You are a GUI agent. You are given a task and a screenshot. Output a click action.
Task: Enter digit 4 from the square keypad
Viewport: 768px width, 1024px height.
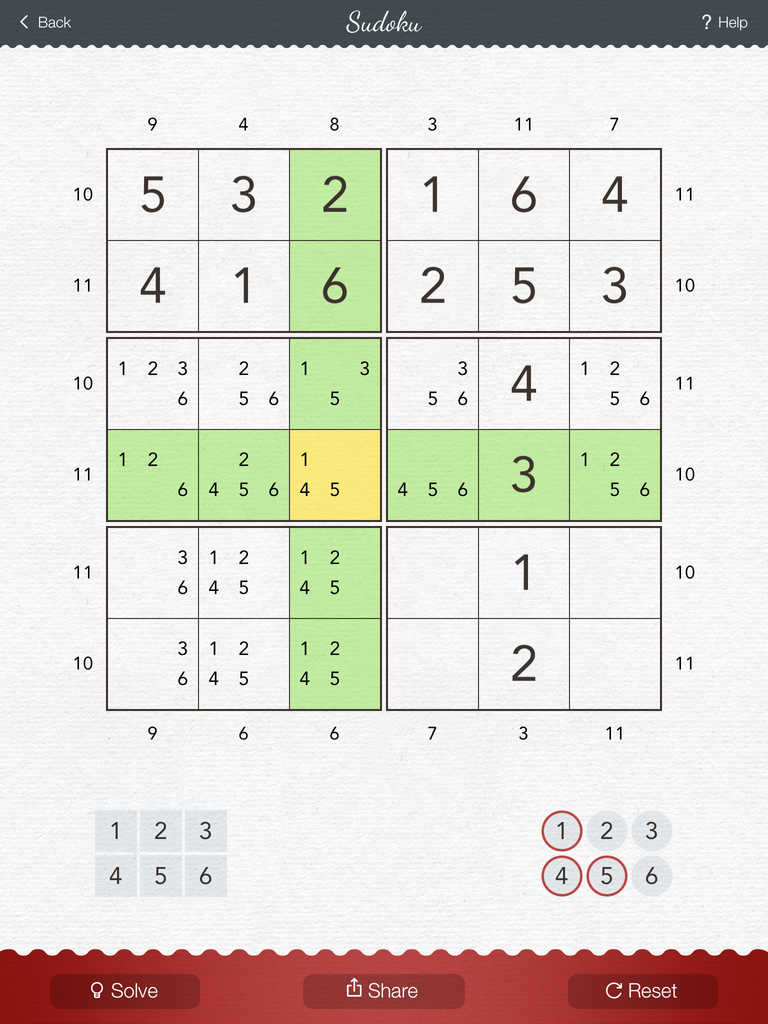point(116,876)
